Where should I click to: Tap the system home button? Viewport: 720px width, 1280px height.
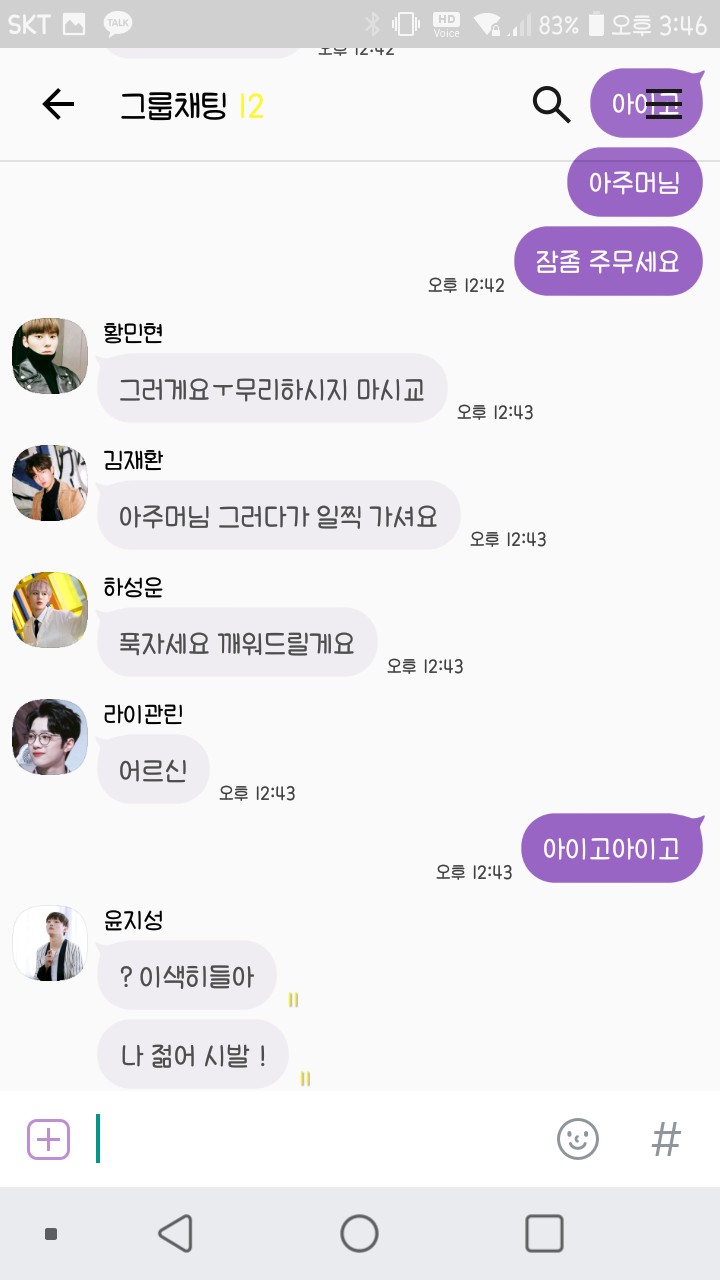pyautogui.click(x=359, y=1234)
